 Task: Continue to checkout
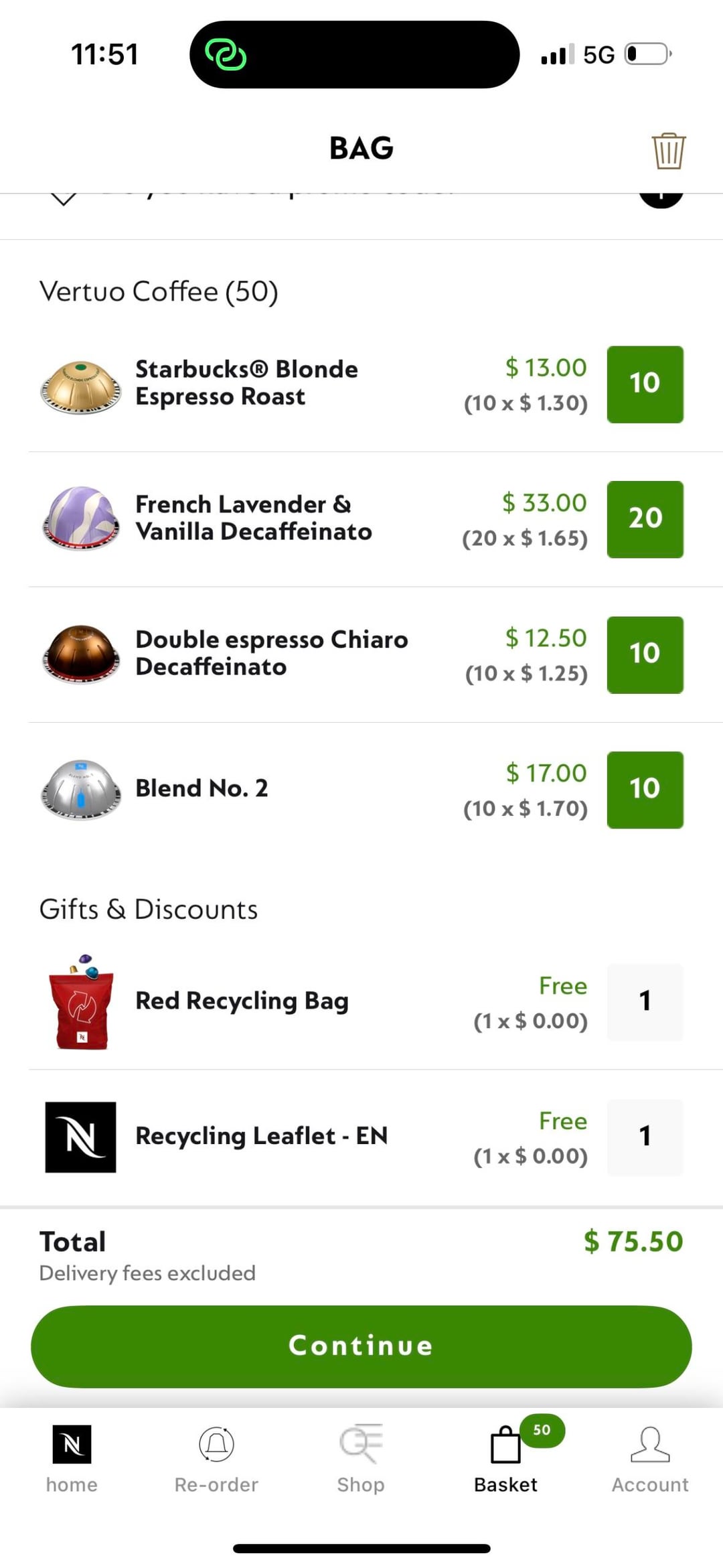(x=361, y=1346)
